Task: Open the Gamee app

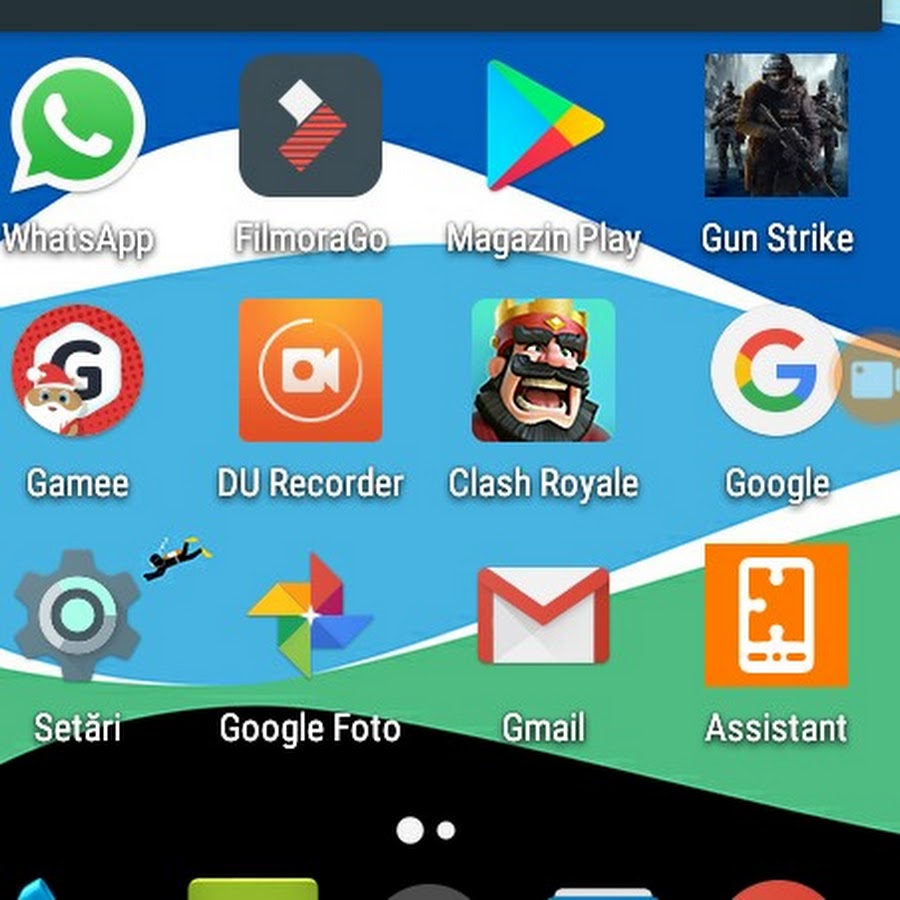Action: (x=77, y=370)
